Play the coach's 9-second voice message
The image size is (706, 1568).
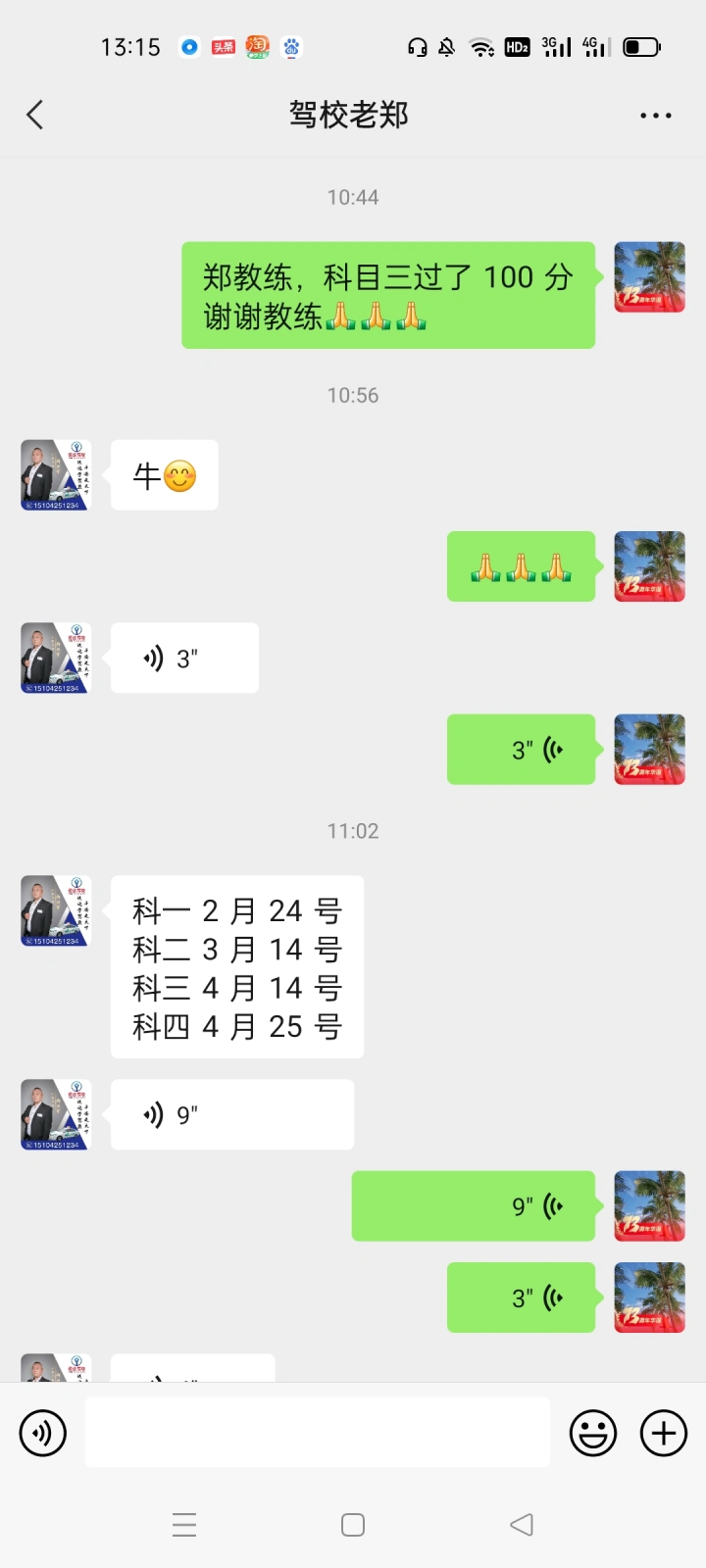tap(231, 1115)
